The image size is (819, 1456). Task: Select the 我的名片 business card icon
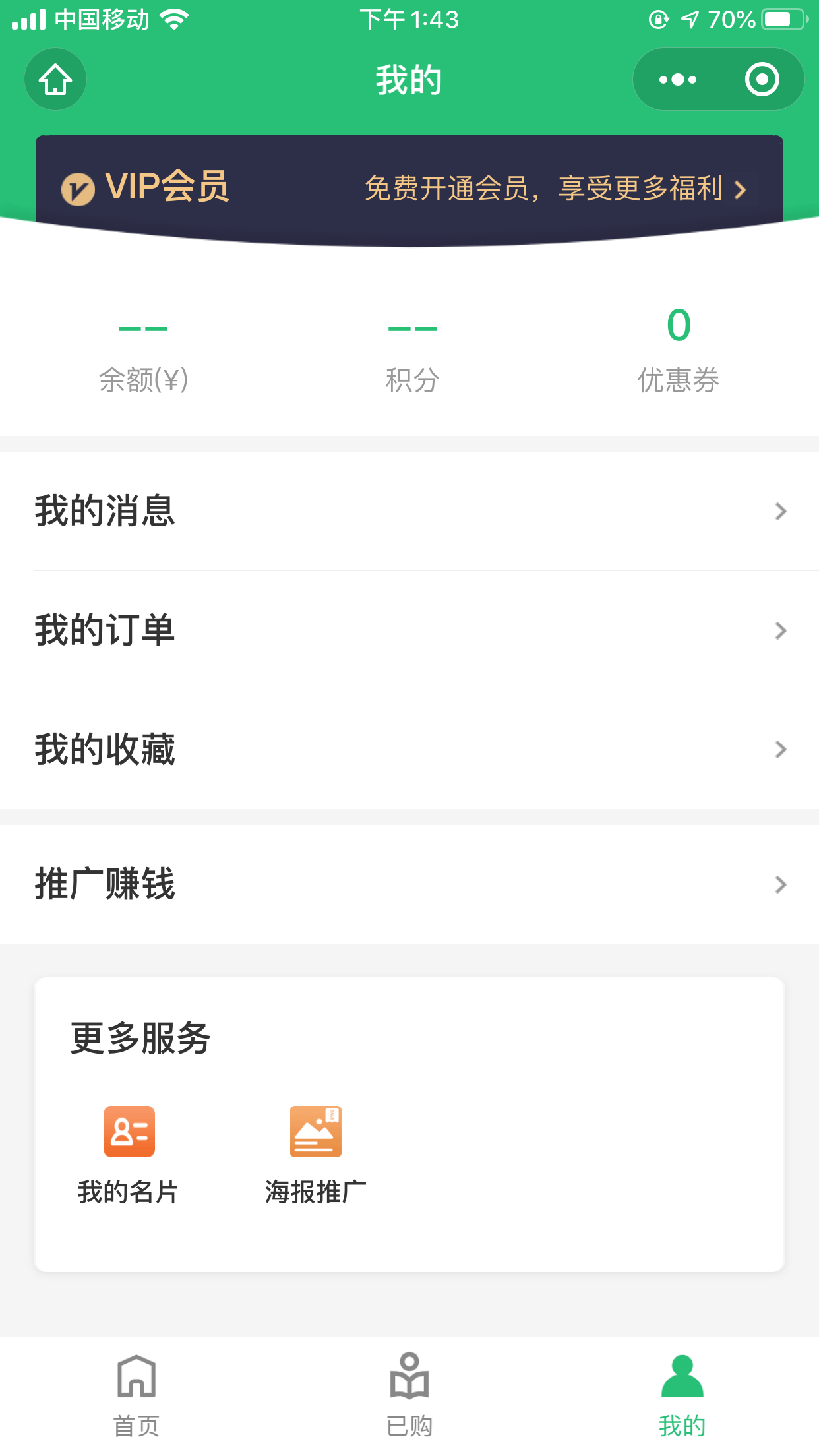click(x=129, y=1132)
